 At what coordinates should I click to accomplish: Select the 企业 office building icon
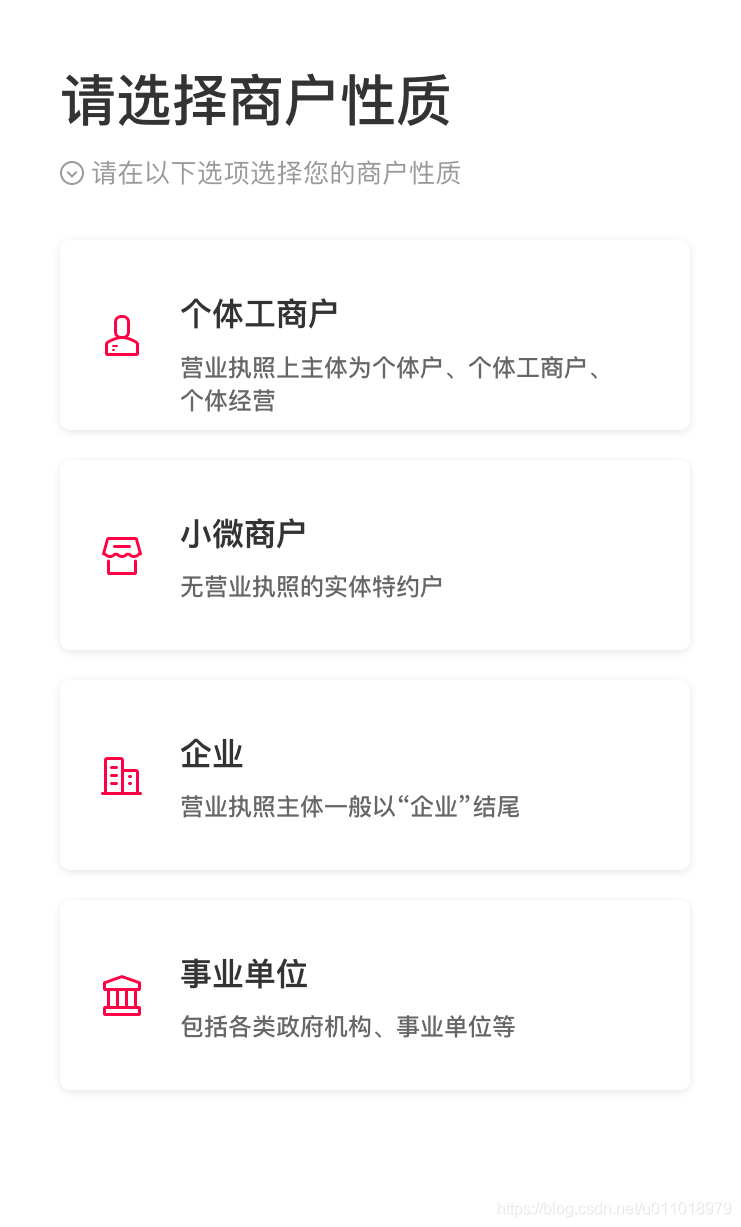click(121, 775)
